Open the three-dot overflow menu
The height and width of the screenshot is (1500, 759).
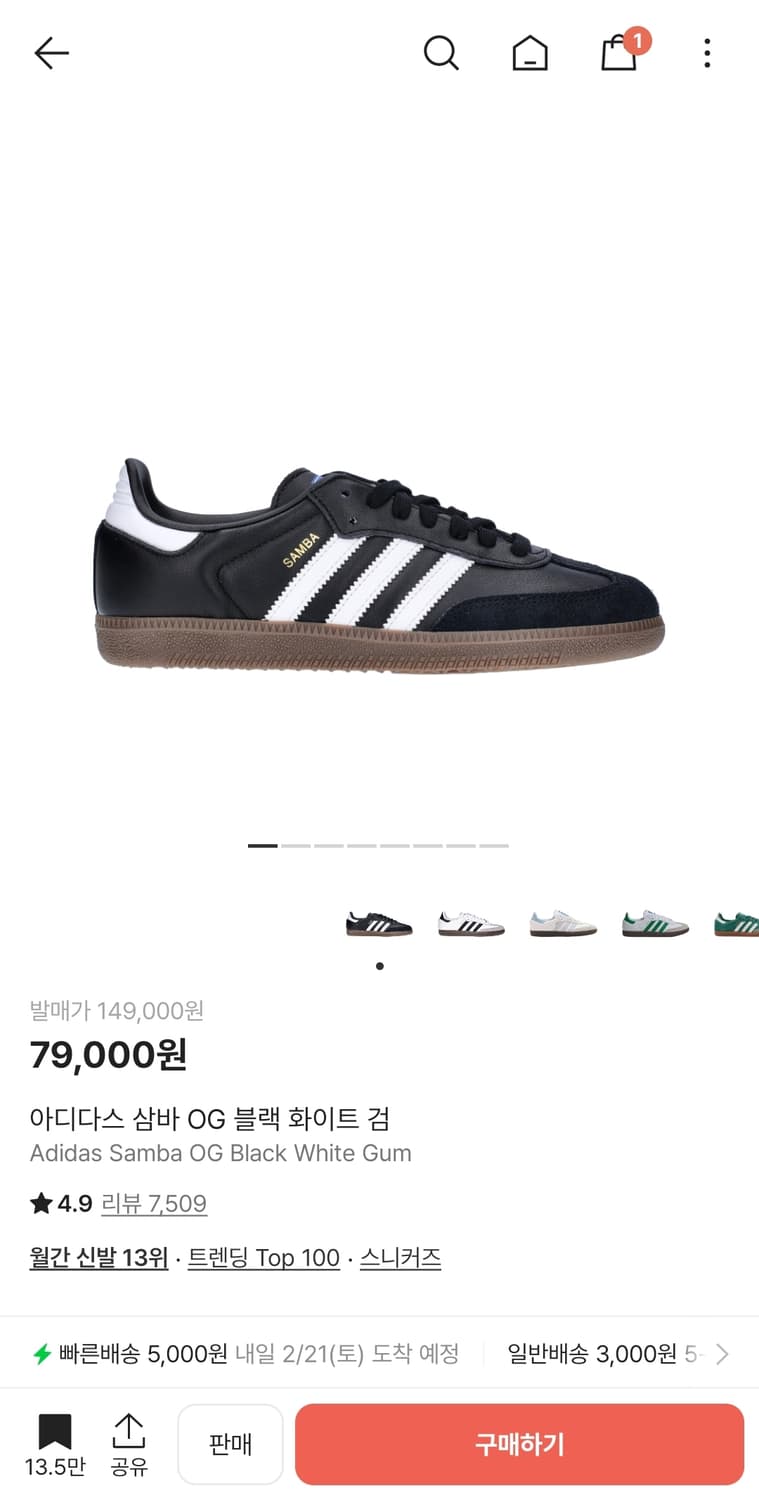tap(707, 53)
